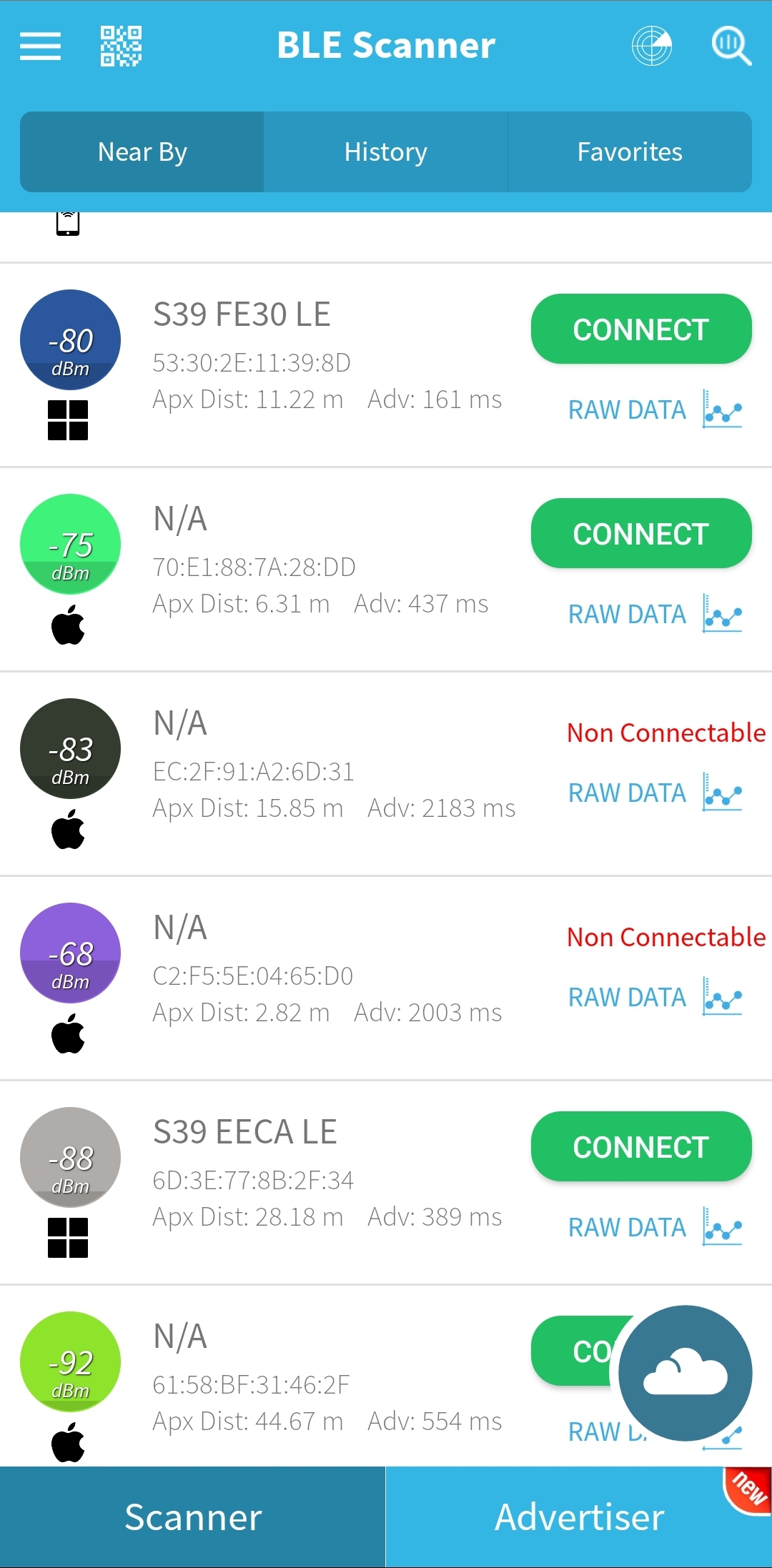Open the radar view icon
Screen dimensions: 772x1568
click(651, 46)
